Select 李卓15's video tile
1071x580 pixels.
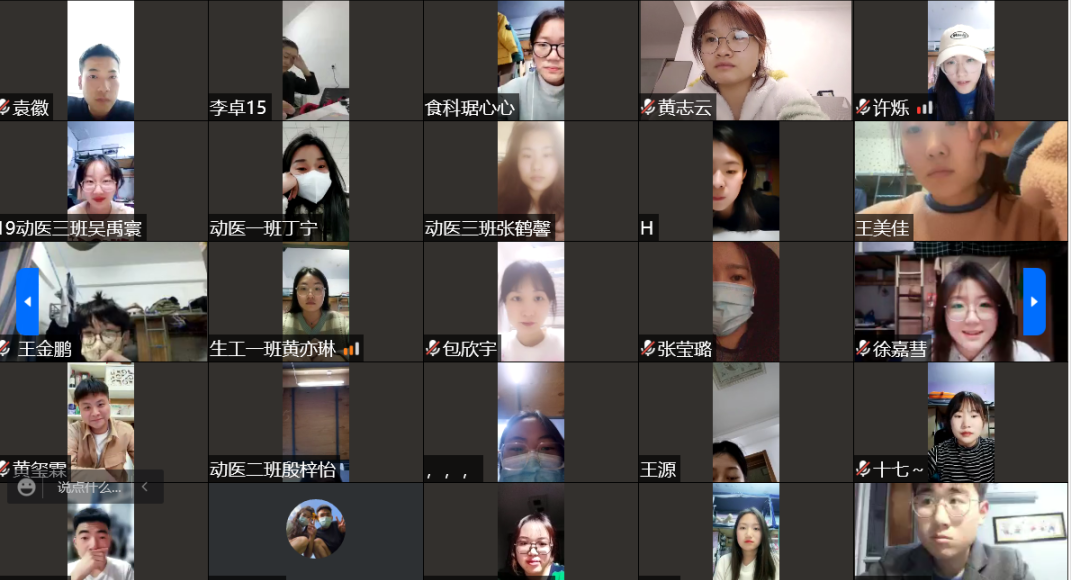[315, 60]
